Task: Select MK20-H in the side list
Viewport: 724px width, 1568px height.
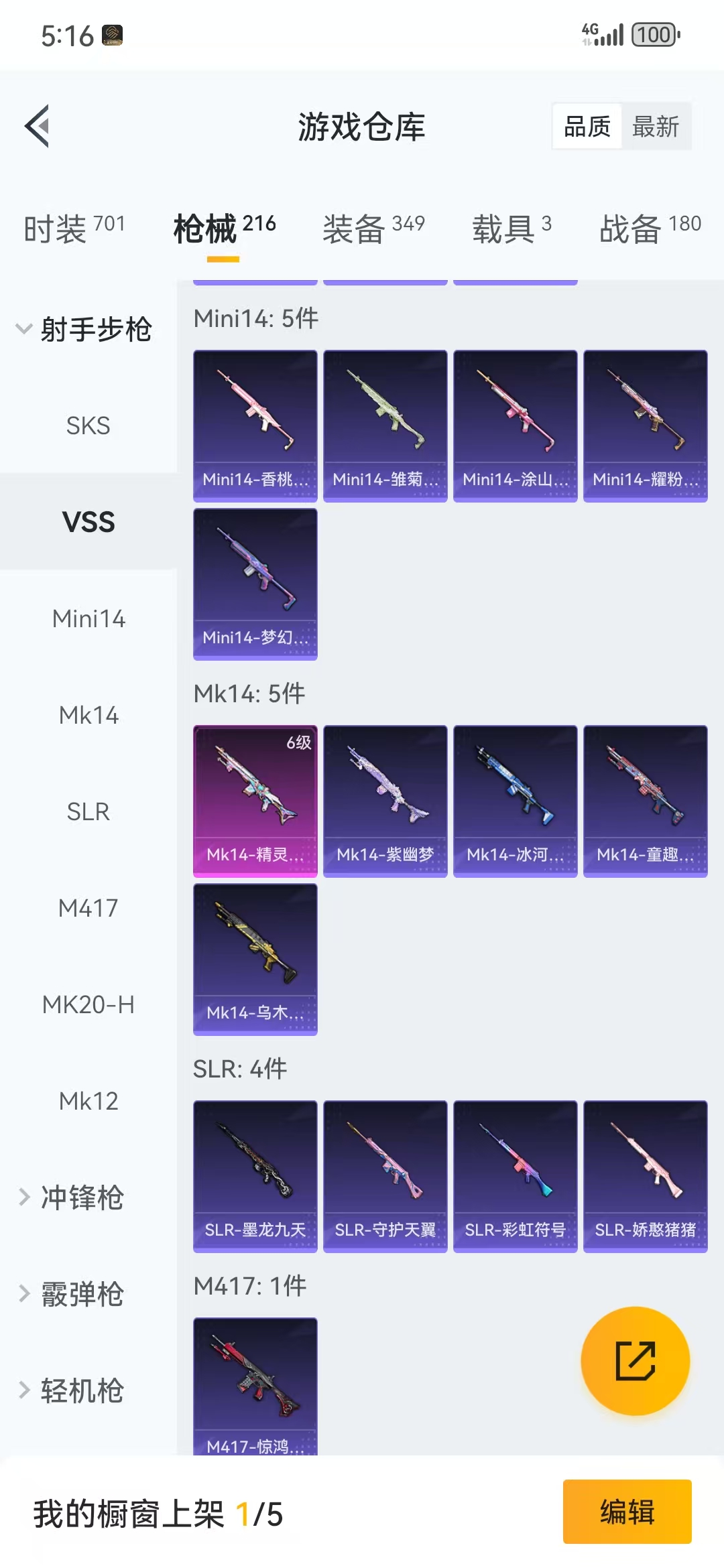Action: [x=88, y=1004]
